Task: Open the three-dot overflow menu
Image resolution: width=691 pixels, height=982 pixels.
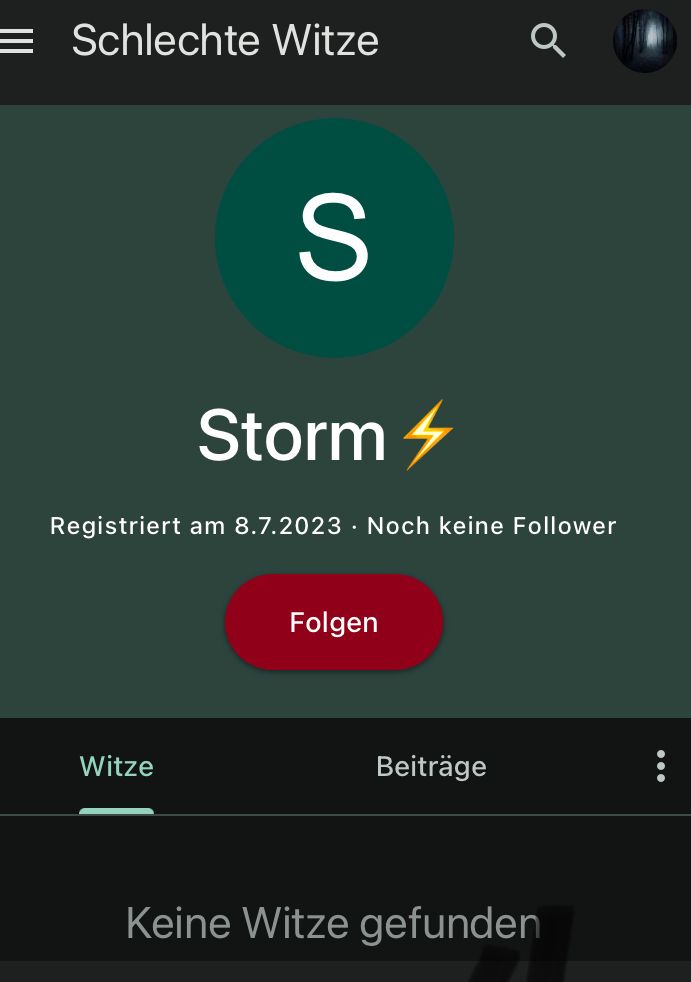Action: click(x=660, y=766)
